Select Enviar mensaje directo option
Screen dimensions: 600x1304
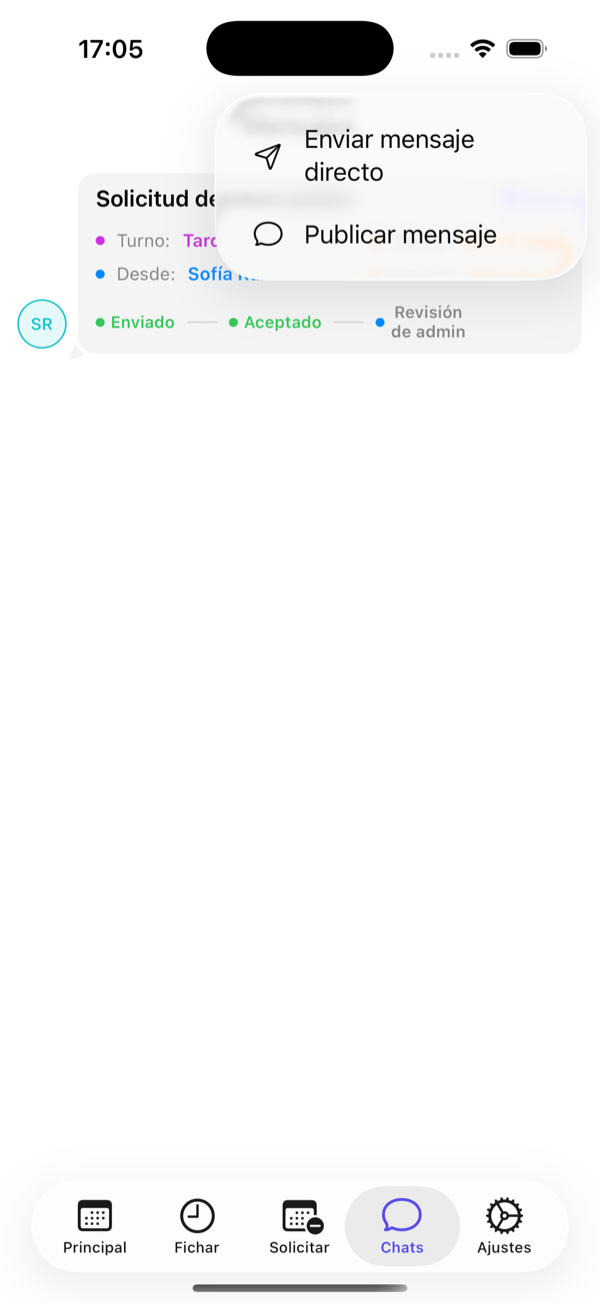tap(400, 156)
